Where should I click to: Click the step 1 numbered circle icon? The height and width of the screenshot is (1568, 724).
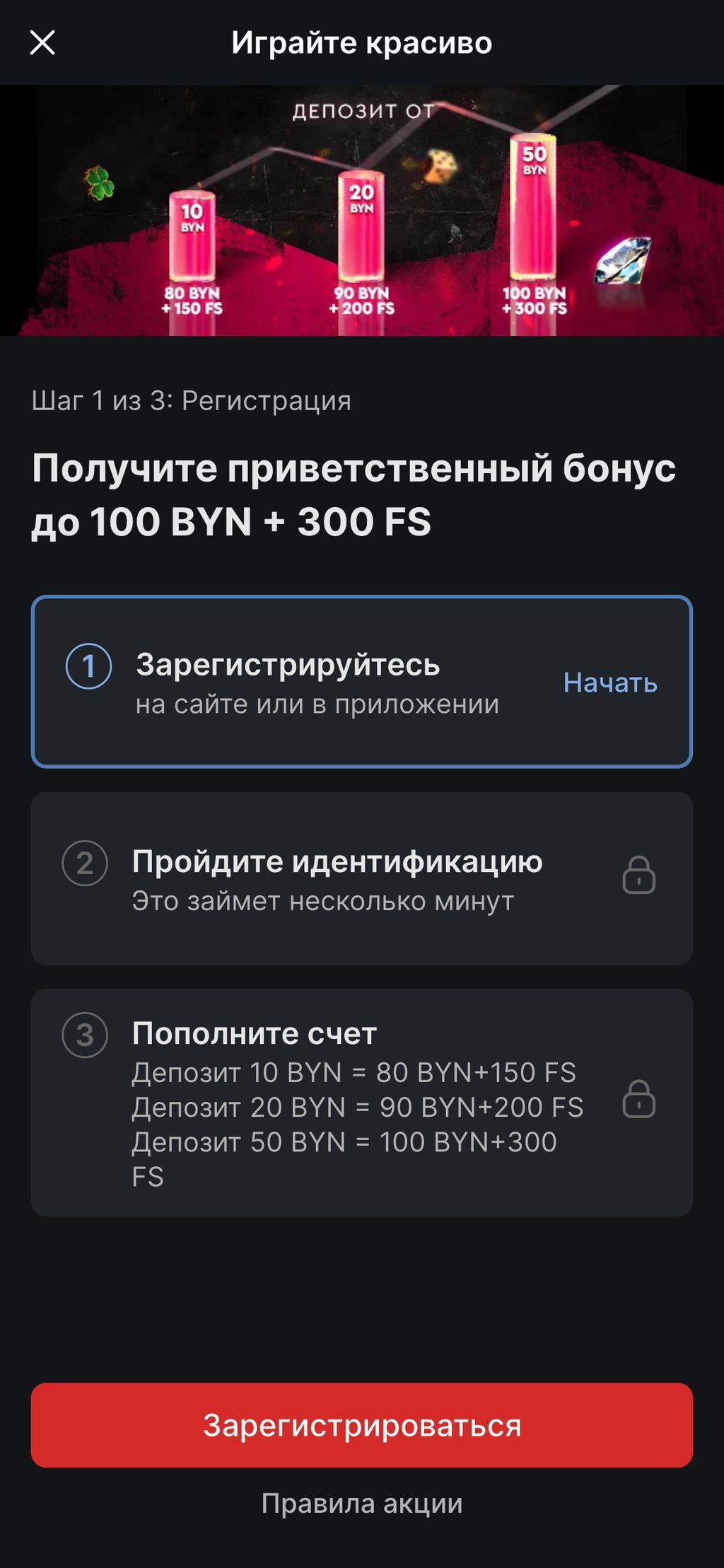pos(87,666)
